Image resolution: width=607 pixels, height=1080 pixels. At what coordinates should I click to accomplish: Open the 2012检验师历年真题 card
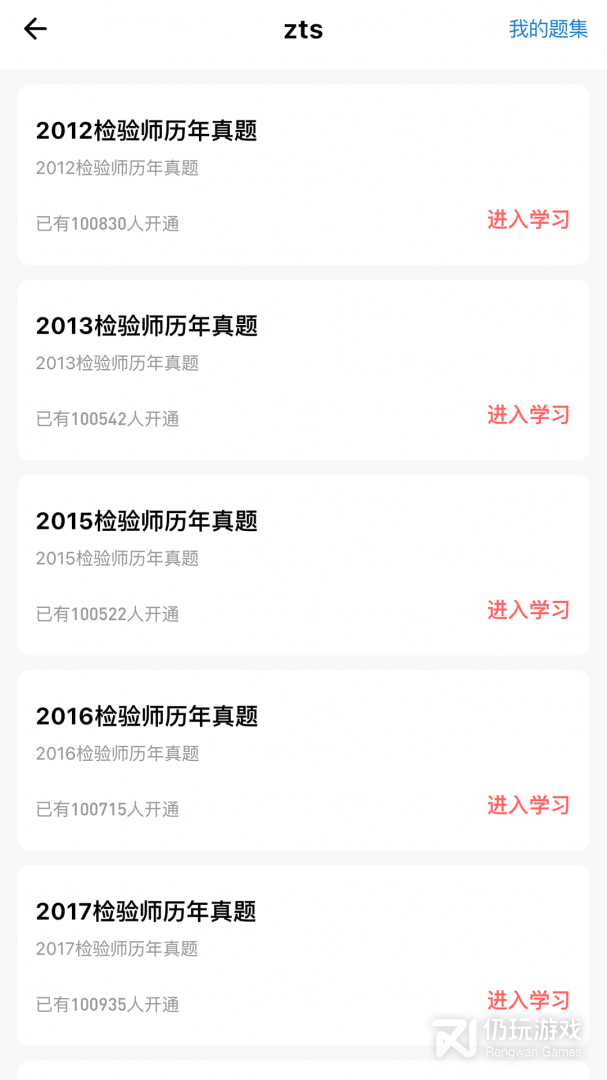pos(303,175)
